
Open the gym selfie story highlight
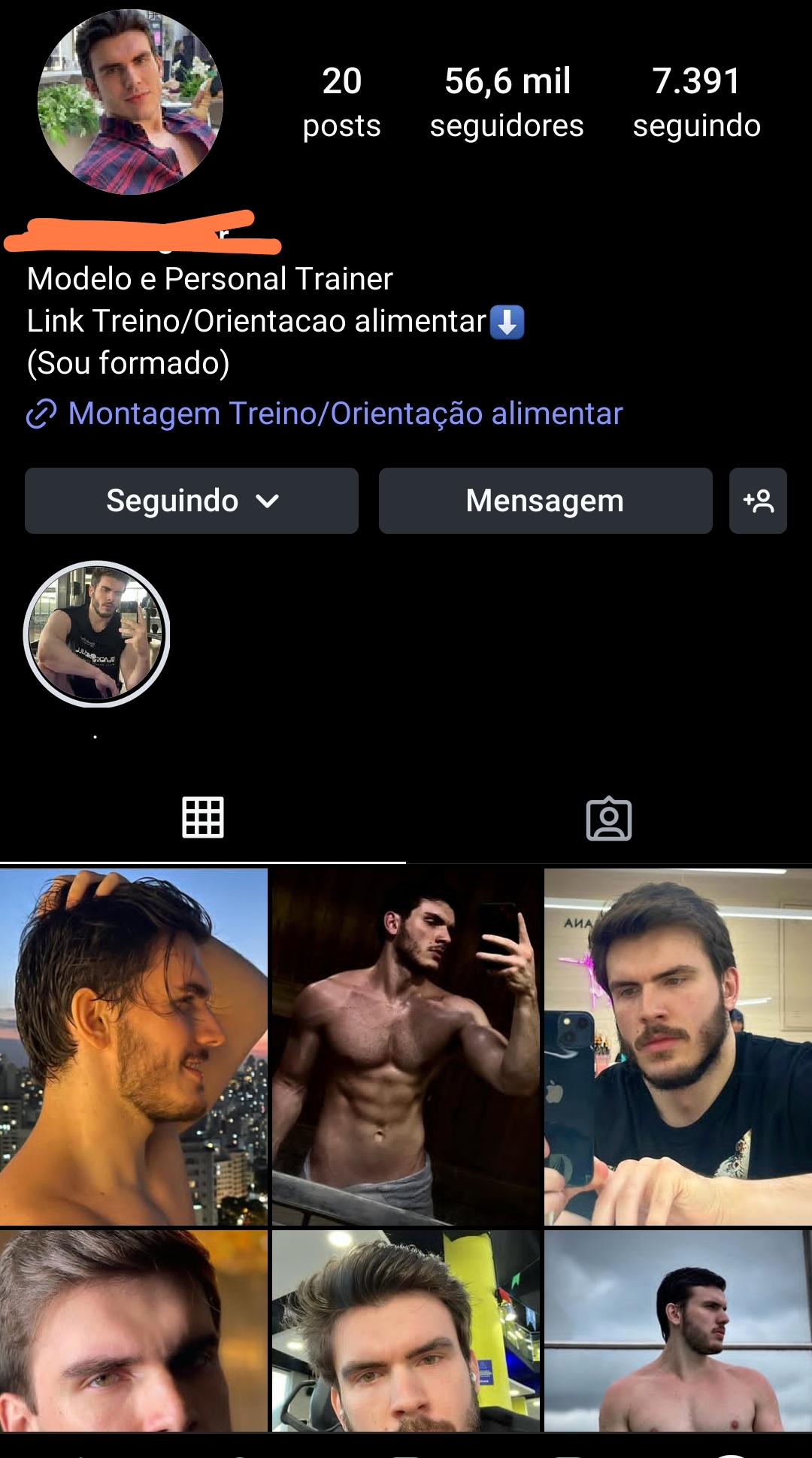(96, 634)
